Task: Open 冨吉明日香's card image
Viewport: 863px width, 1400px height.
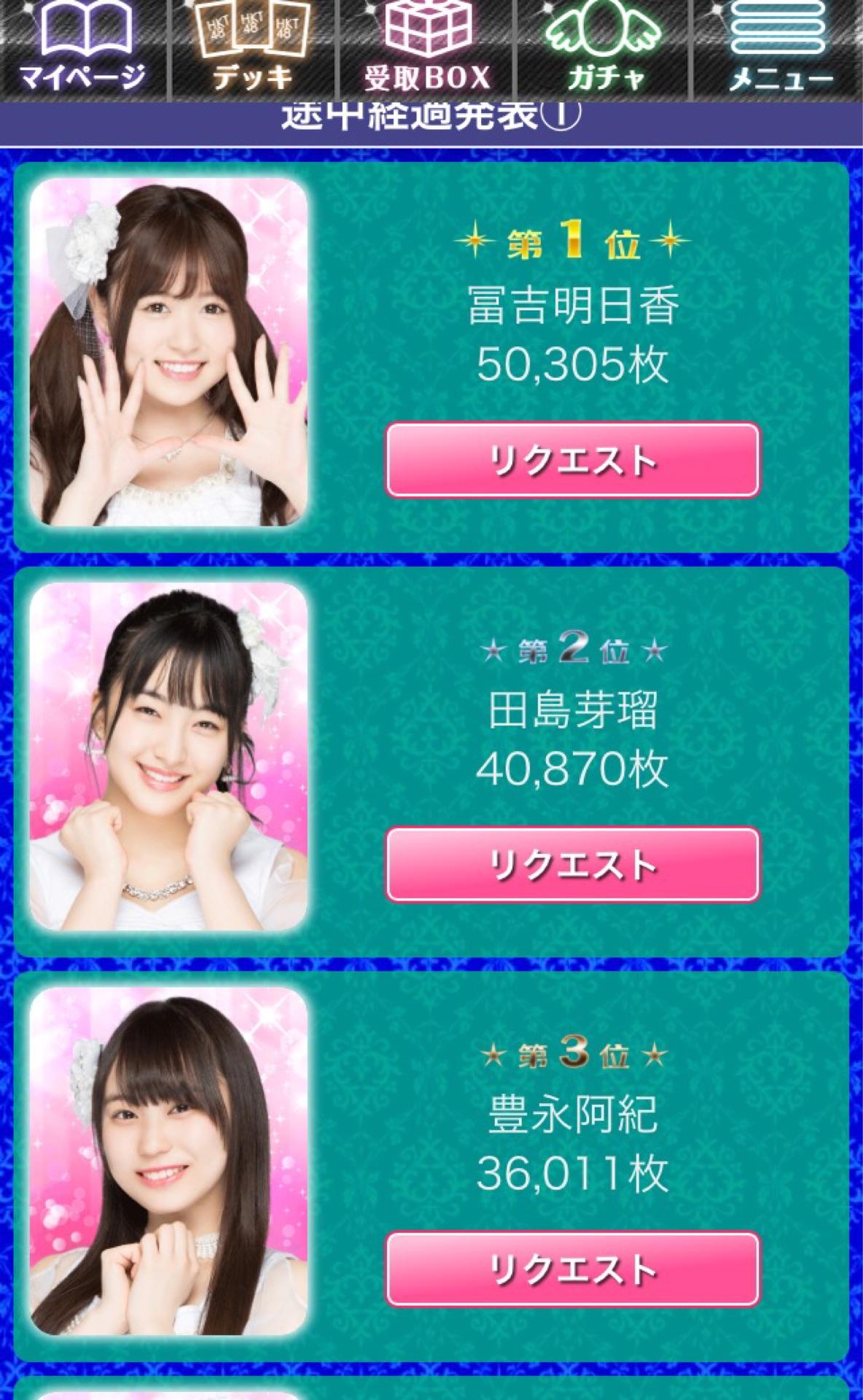Action: [x=168, y=352]
